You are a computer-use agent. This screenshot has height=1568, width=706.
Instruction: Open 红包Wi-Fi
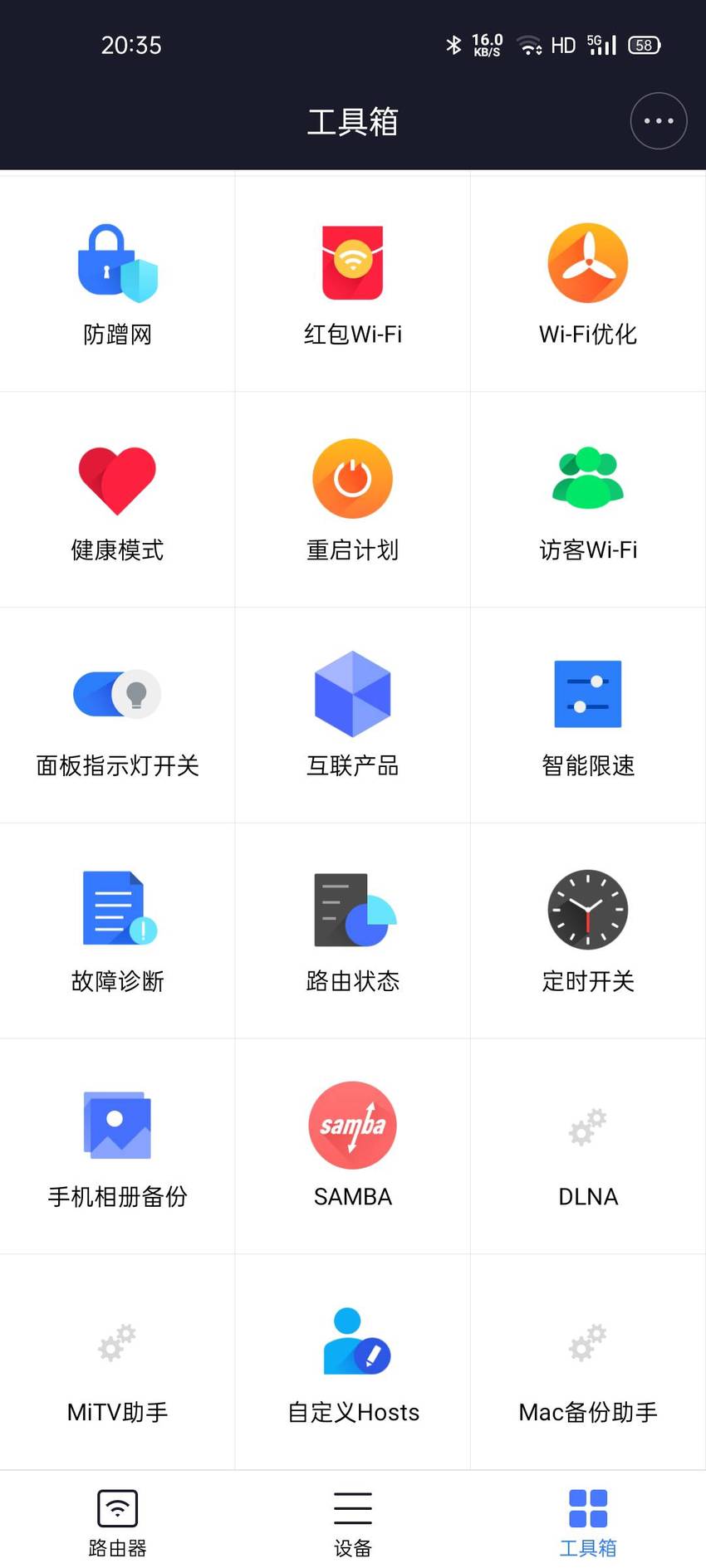click(353, 284)
